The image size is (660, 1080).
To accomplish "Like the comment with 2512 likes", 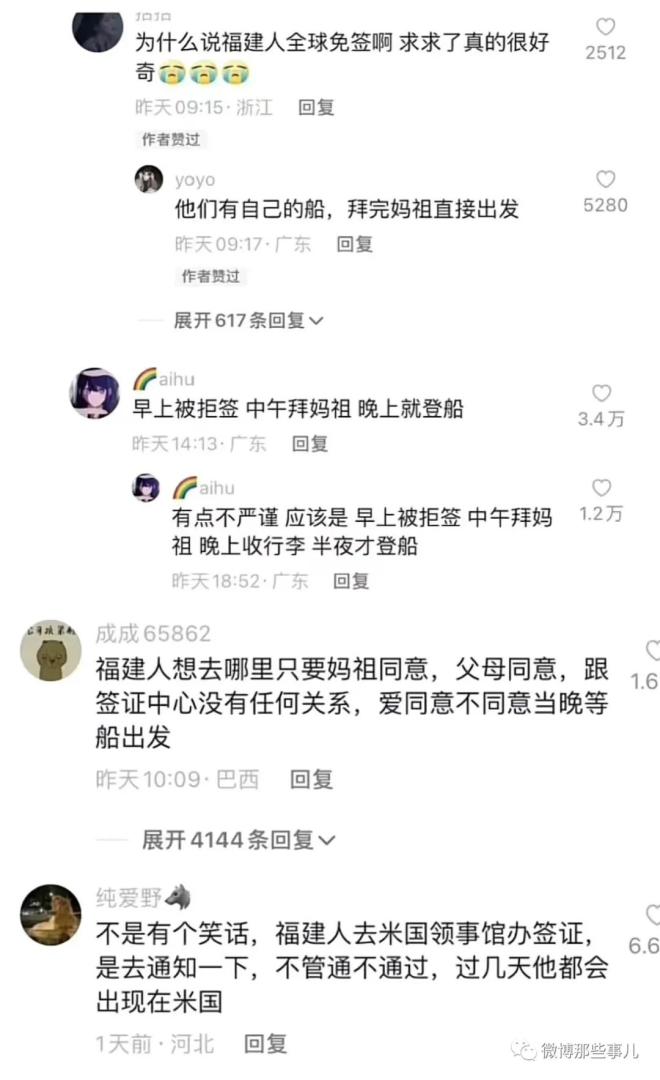I will pyautogui.click(x=605, y=28).
